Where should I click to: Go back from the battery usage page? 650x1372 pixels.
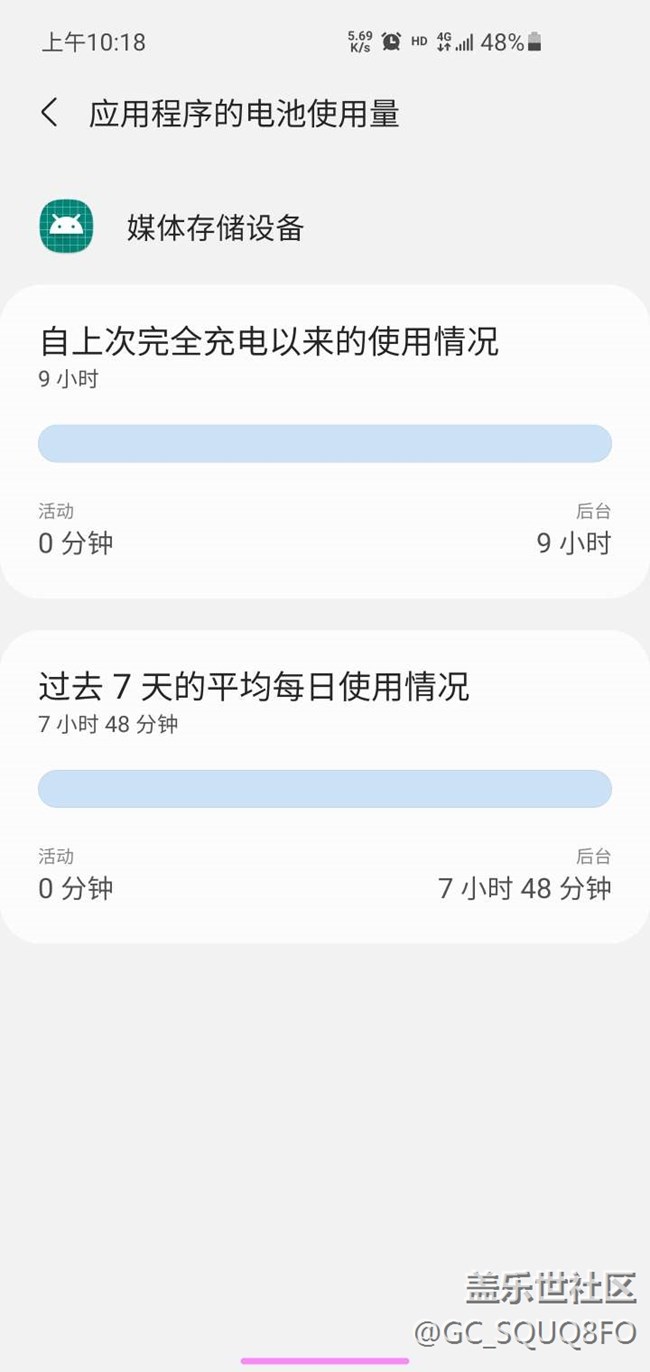point(49,113)
